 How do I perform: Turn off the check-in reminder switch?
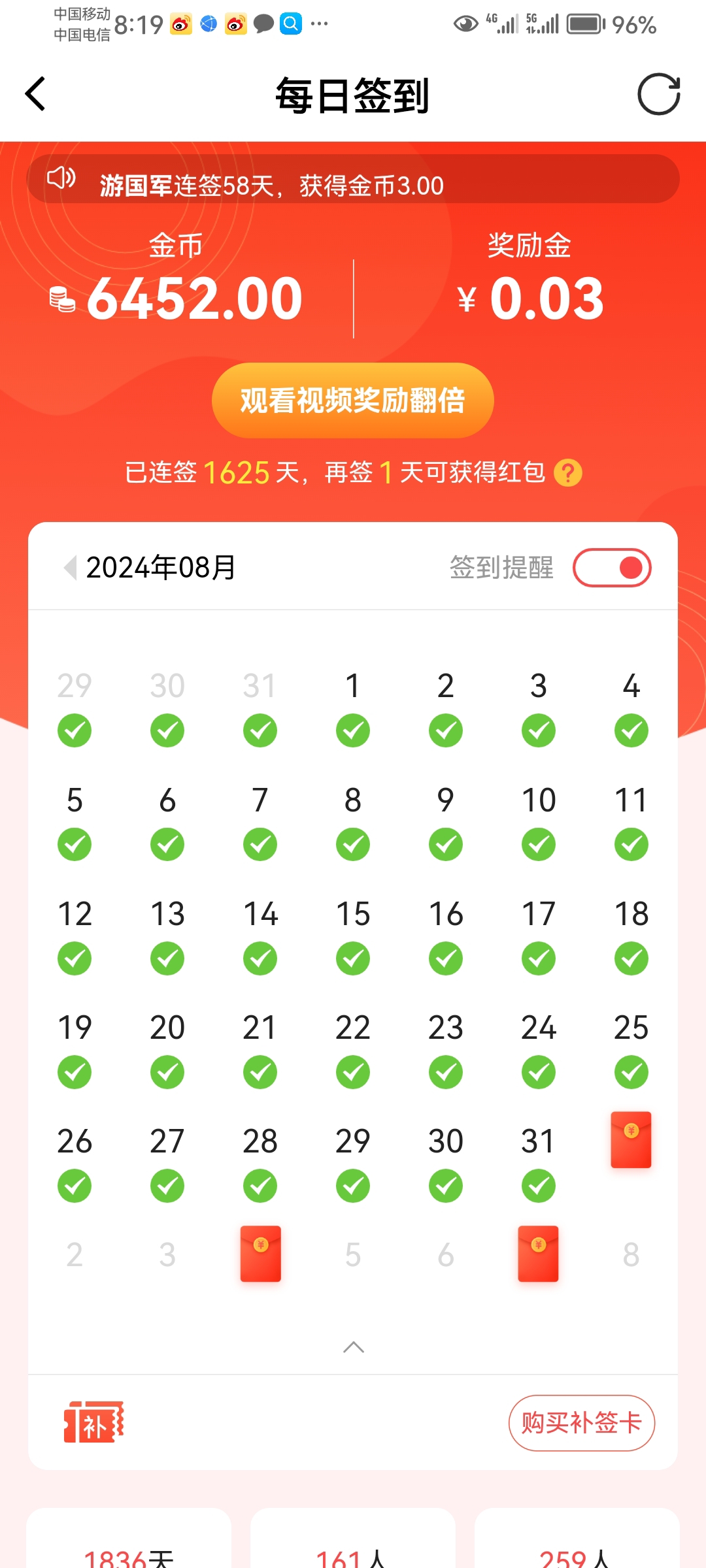(x=612, y=567)
